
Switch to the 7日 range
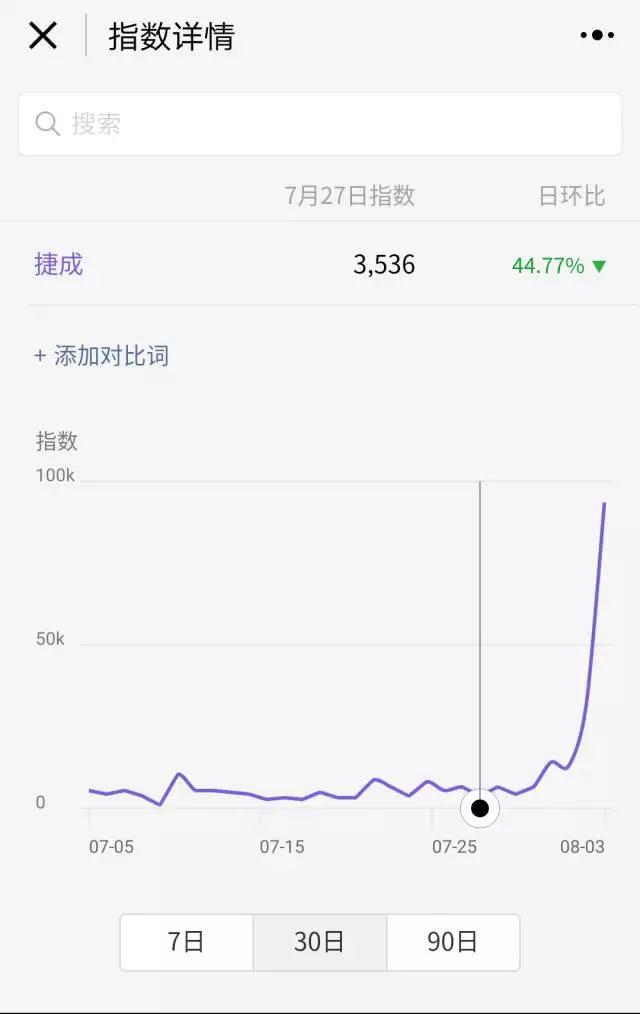point(187,942)
